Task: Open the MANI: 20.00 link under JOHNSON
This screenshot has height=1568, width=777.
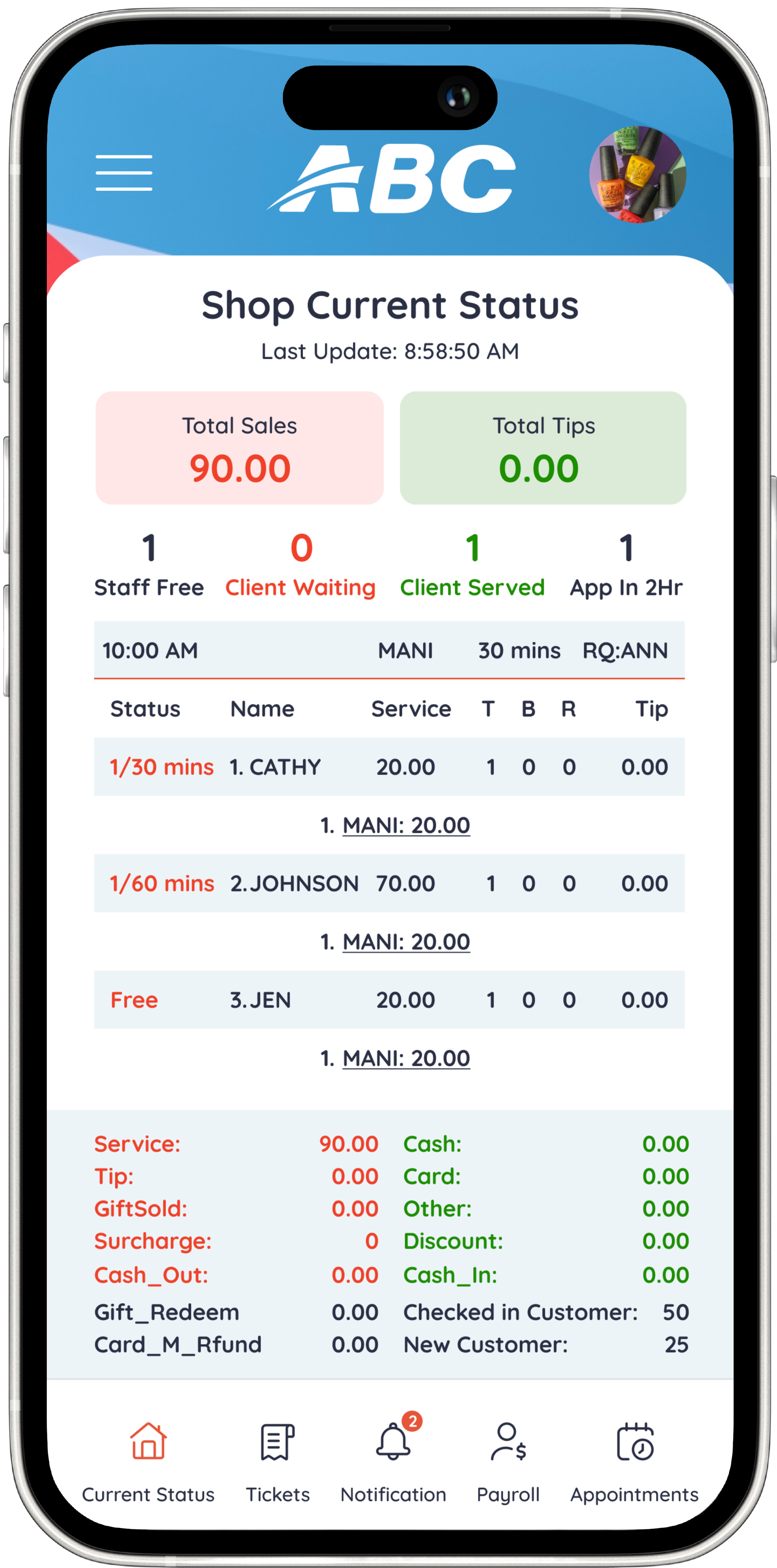Action: pyautogui.click(x=406, y=942)
